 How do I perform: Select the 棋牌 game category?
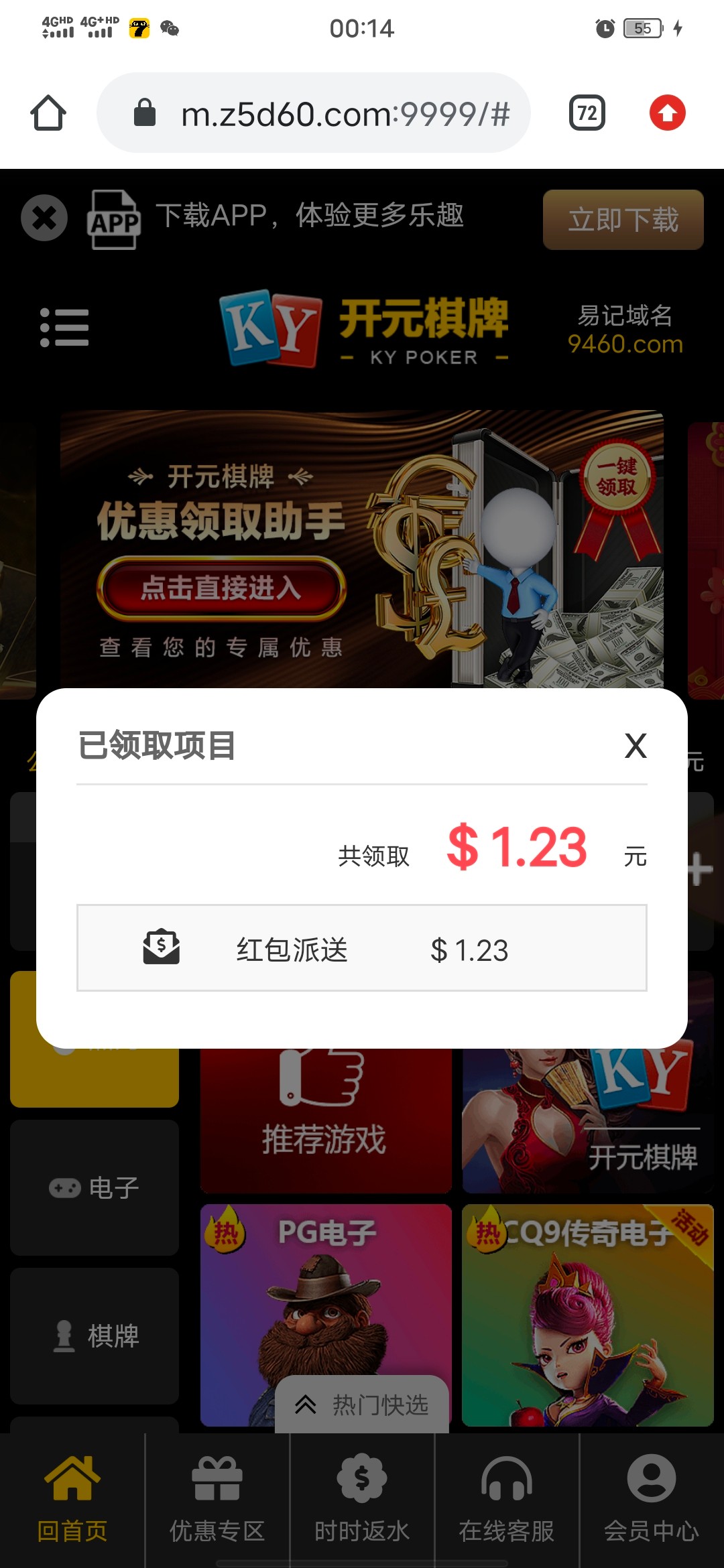pos(95,1335)
